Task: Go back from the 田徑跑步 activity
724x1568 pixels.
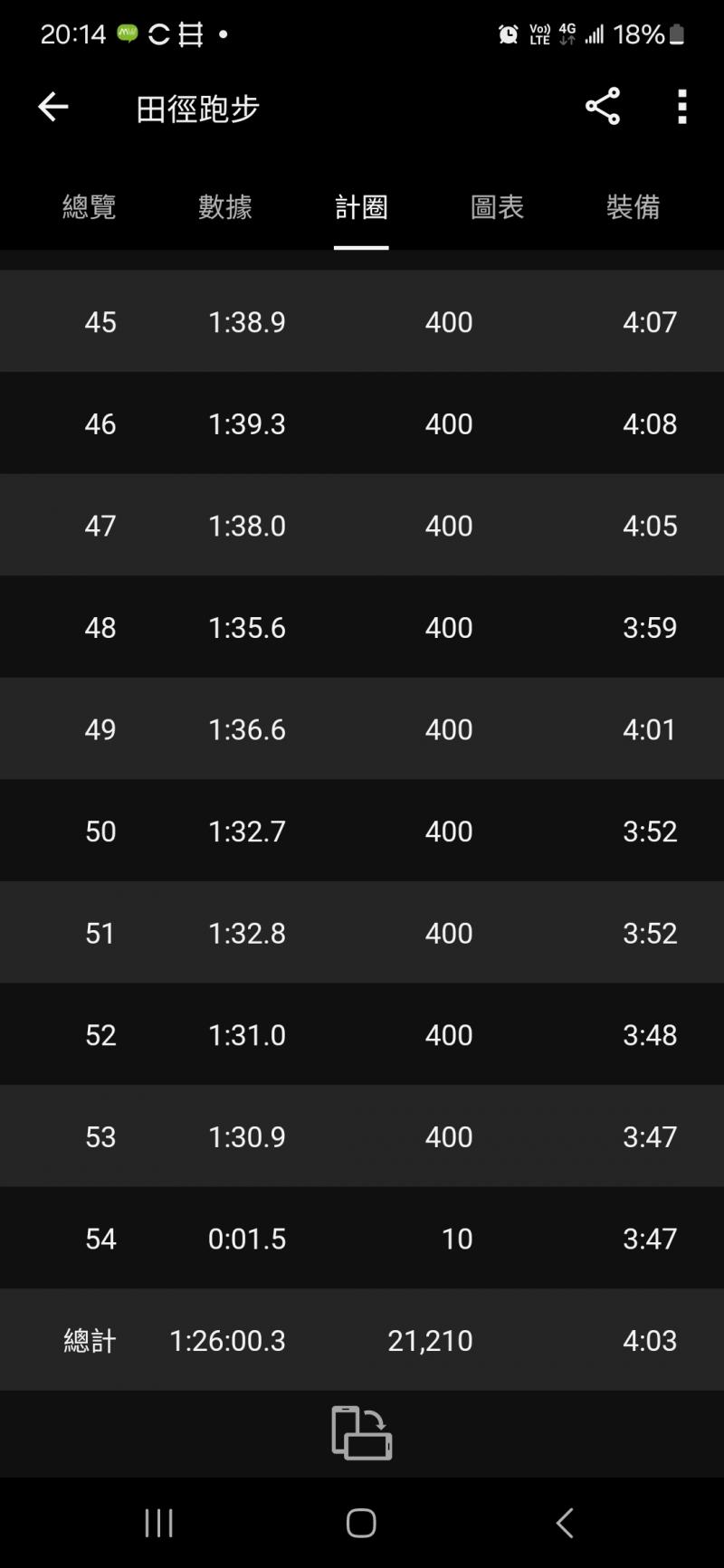Action: [x=52, y=107]
